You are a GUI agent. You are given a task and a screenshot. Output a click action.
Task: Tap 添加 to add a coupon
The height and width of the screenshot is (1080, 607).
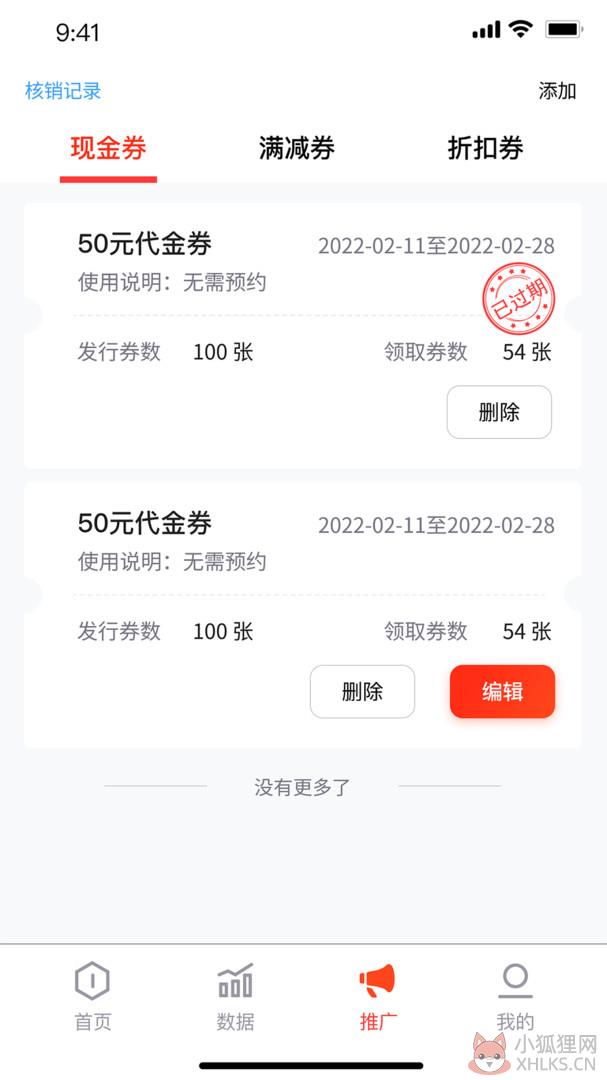557,91
